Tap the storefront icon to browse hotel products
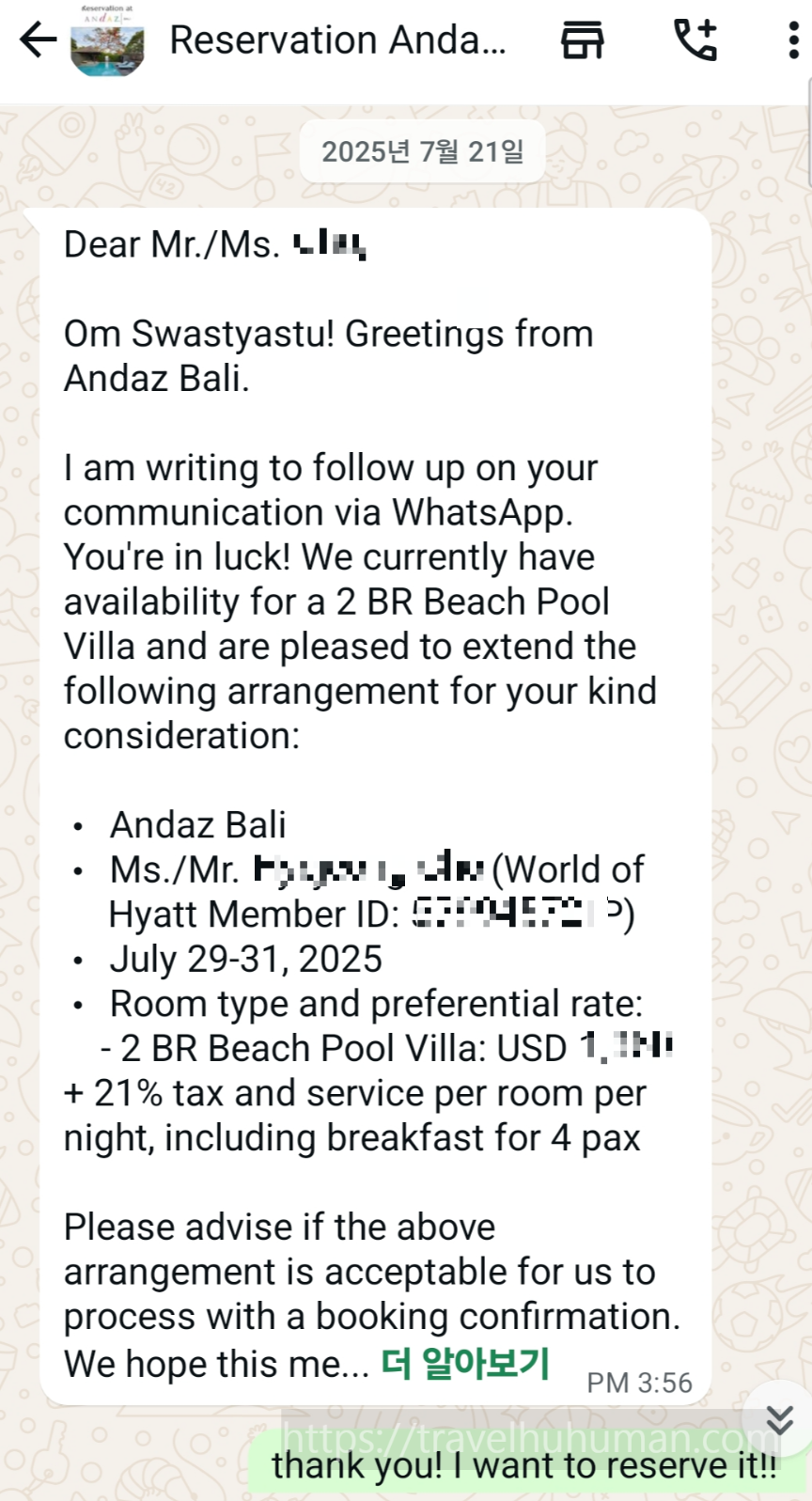The image size is (812, 1501). 582,40
